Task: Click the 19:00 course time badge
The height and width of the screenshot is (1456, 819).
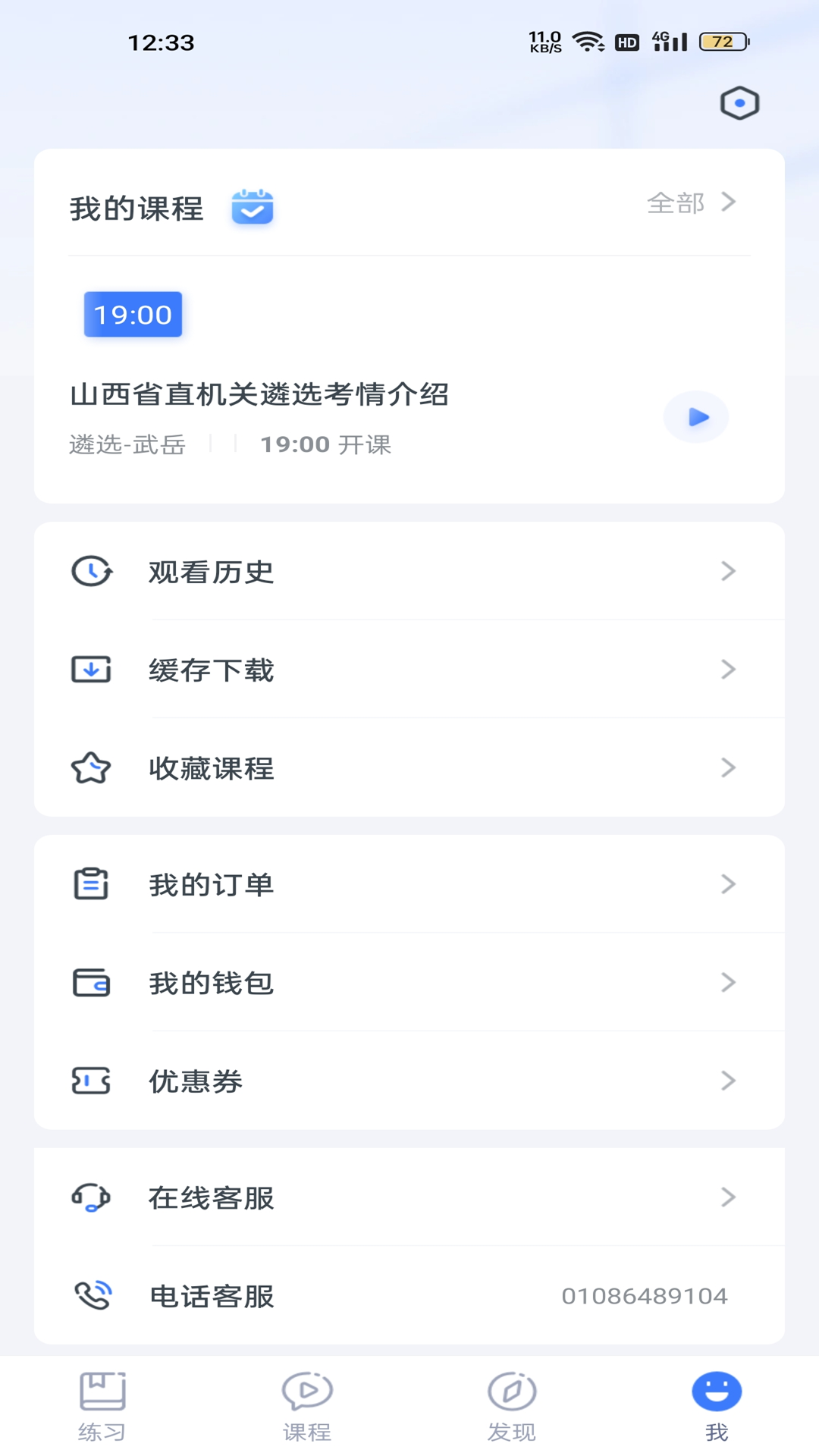Action: point(132,314)
